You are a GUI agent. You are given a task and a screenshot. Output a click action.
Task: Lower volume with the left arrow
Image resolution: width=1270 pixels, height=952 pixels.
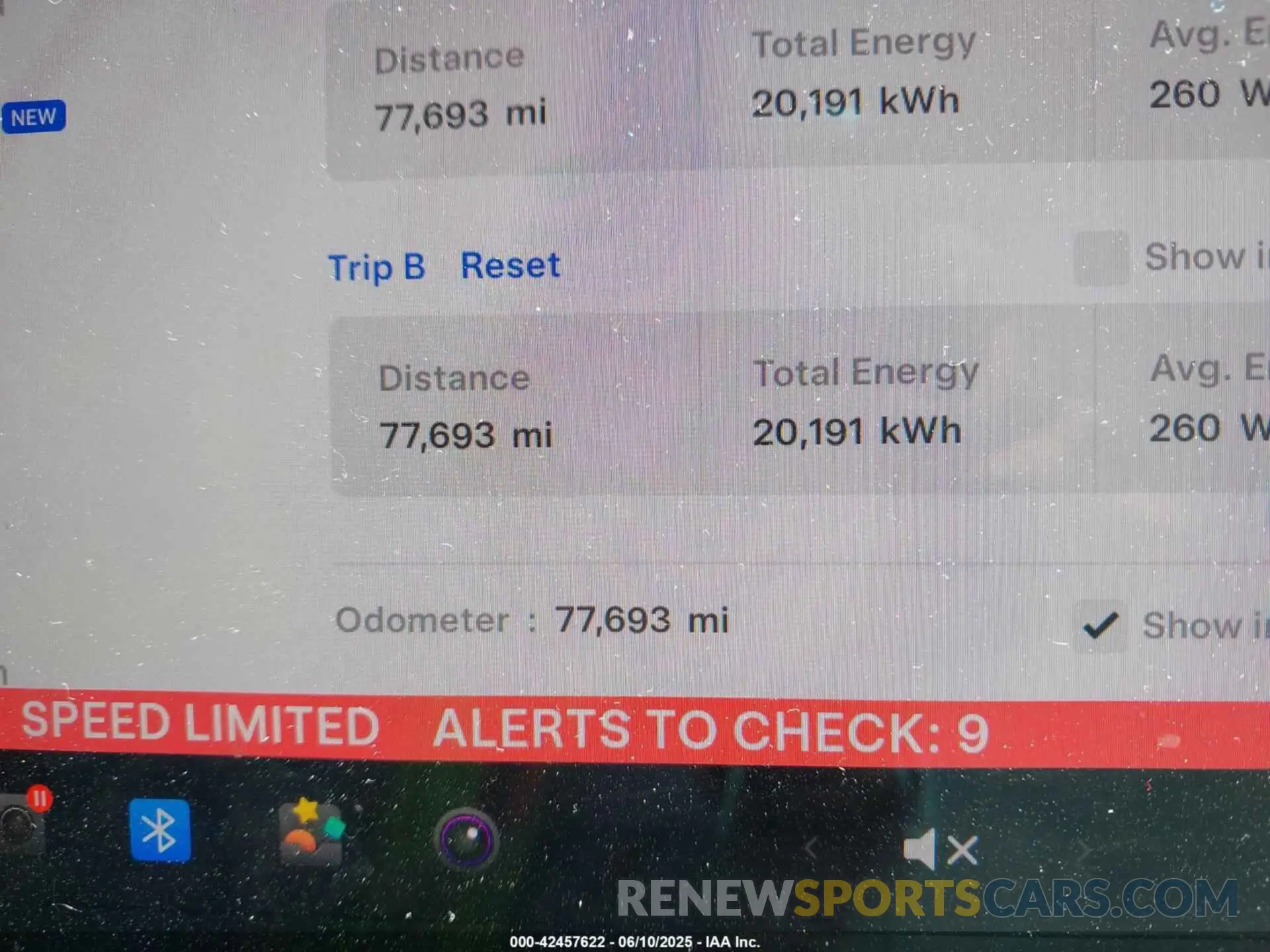point(812,848)
